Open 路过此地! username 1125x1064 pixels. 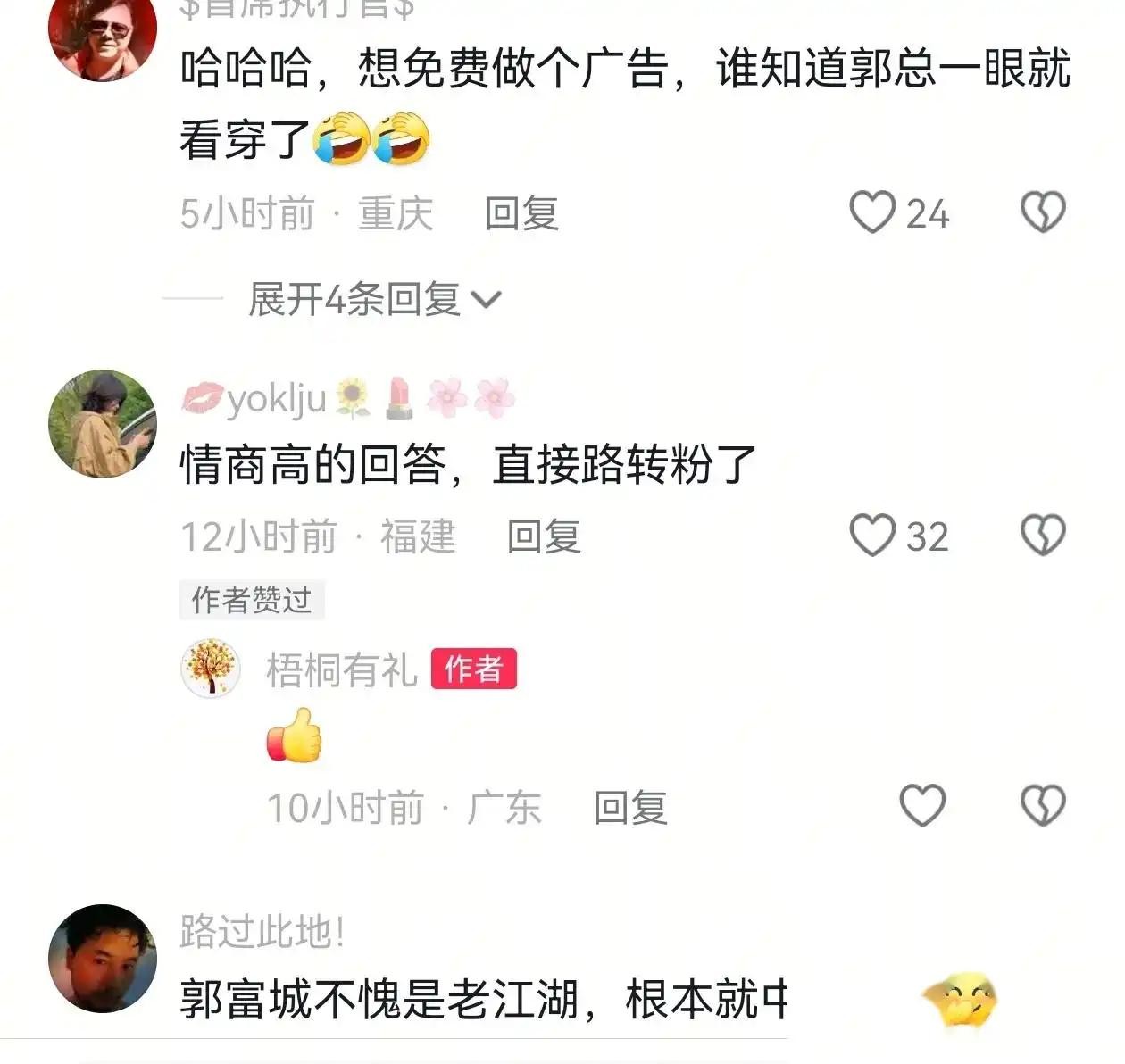[x=262, y=931]
